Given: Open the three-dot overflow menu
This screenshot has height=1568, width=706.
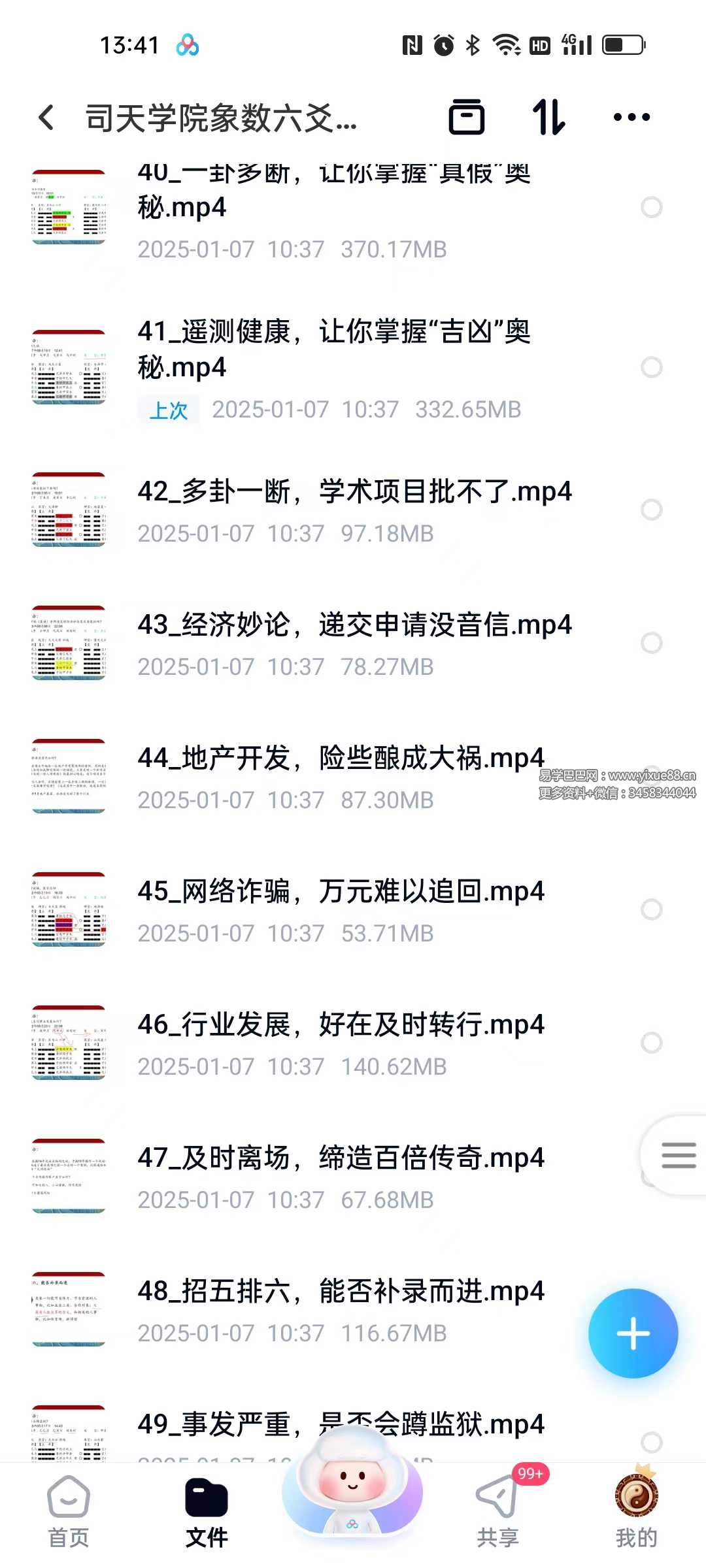Looking at the screenshot, I should pos(631,118).
